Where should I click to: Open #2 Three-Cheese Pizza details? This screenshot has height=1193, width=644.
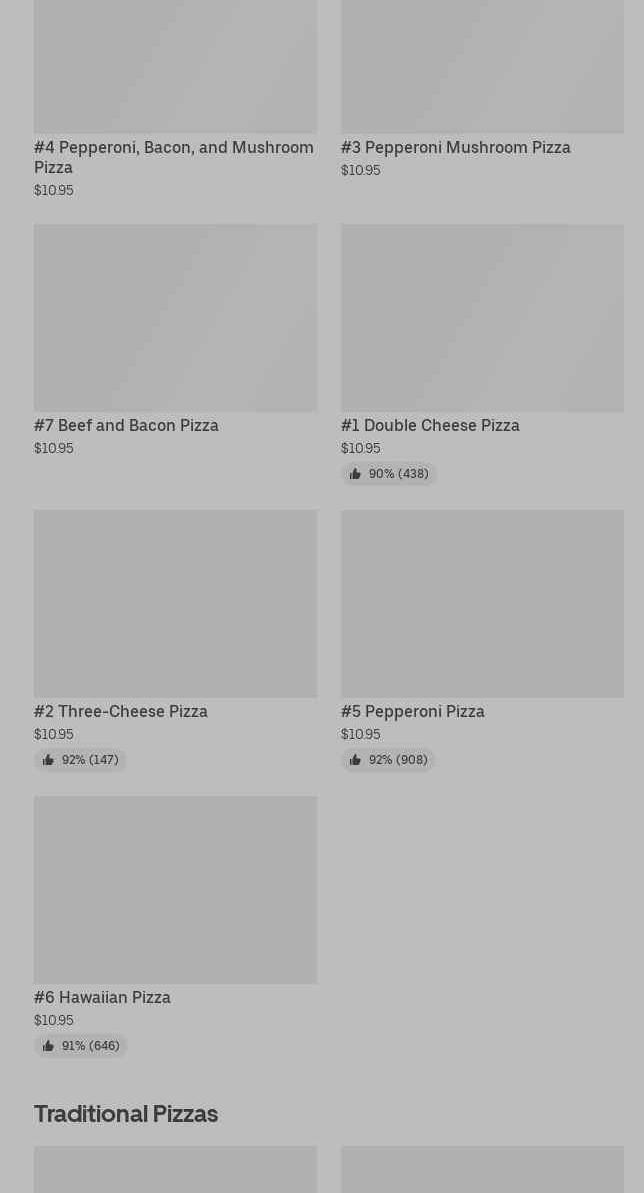tap(121, 711)
